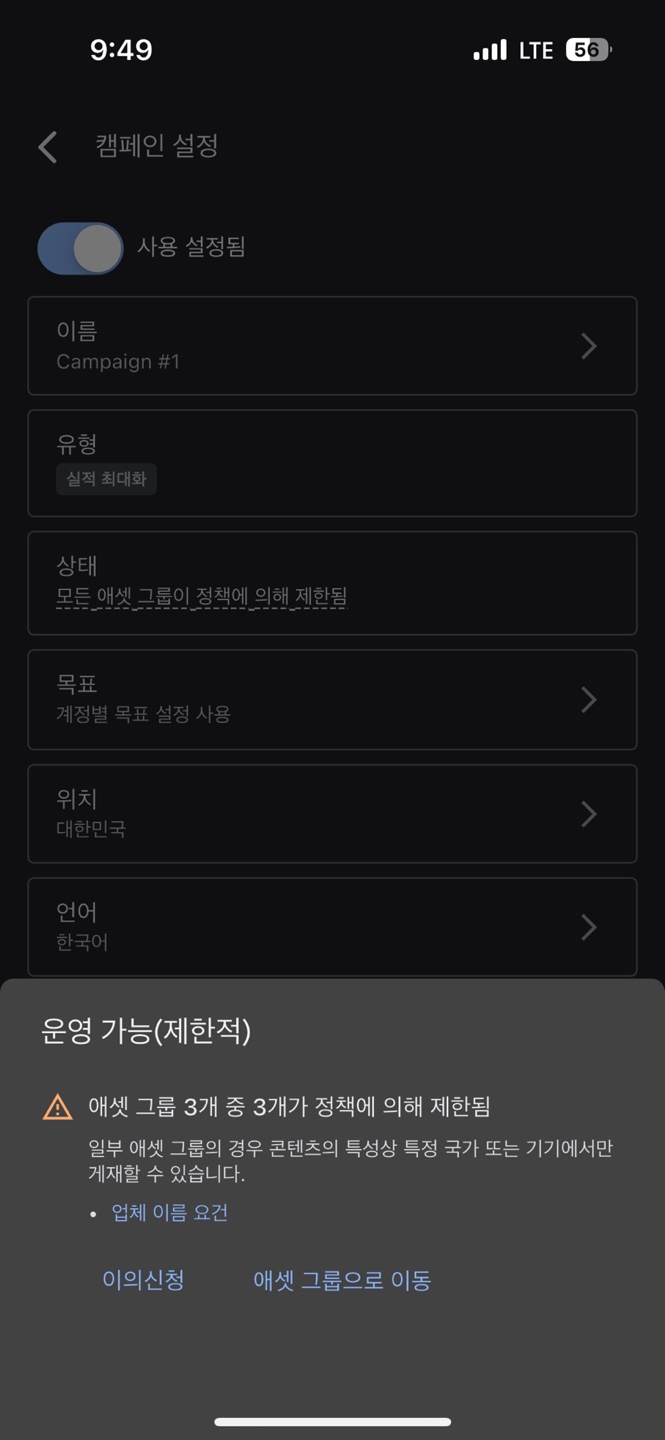Tap the underlined 상태 policy text
The width and height of the screenshot is (665, 1440).
tap(201, 598)
